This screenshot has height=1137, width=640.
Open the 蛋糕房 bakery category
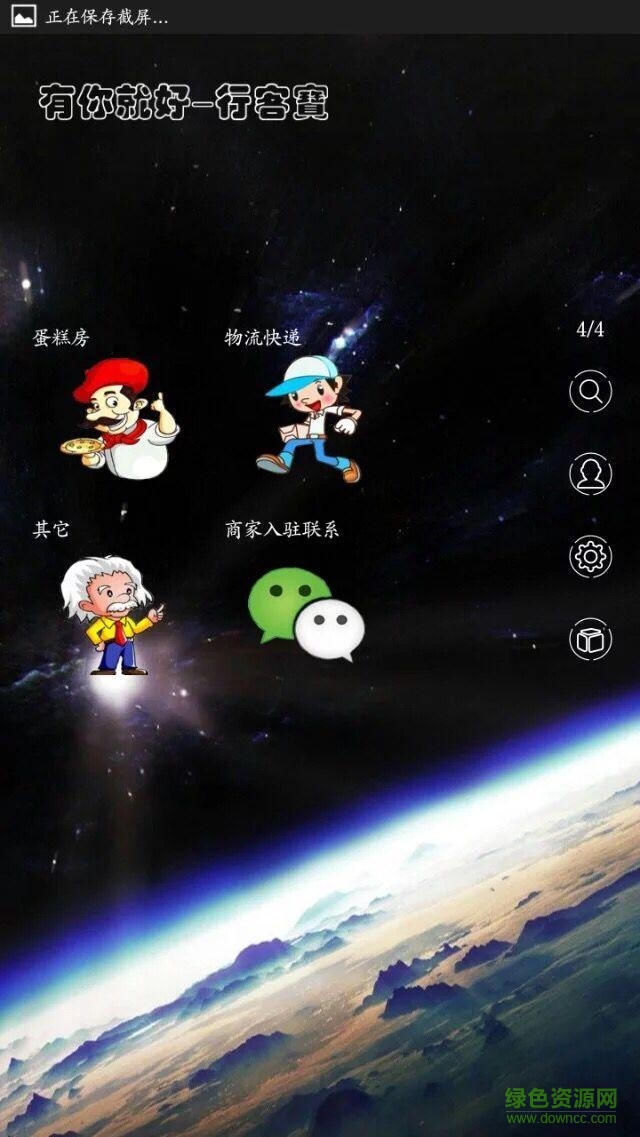pos(124,418)
